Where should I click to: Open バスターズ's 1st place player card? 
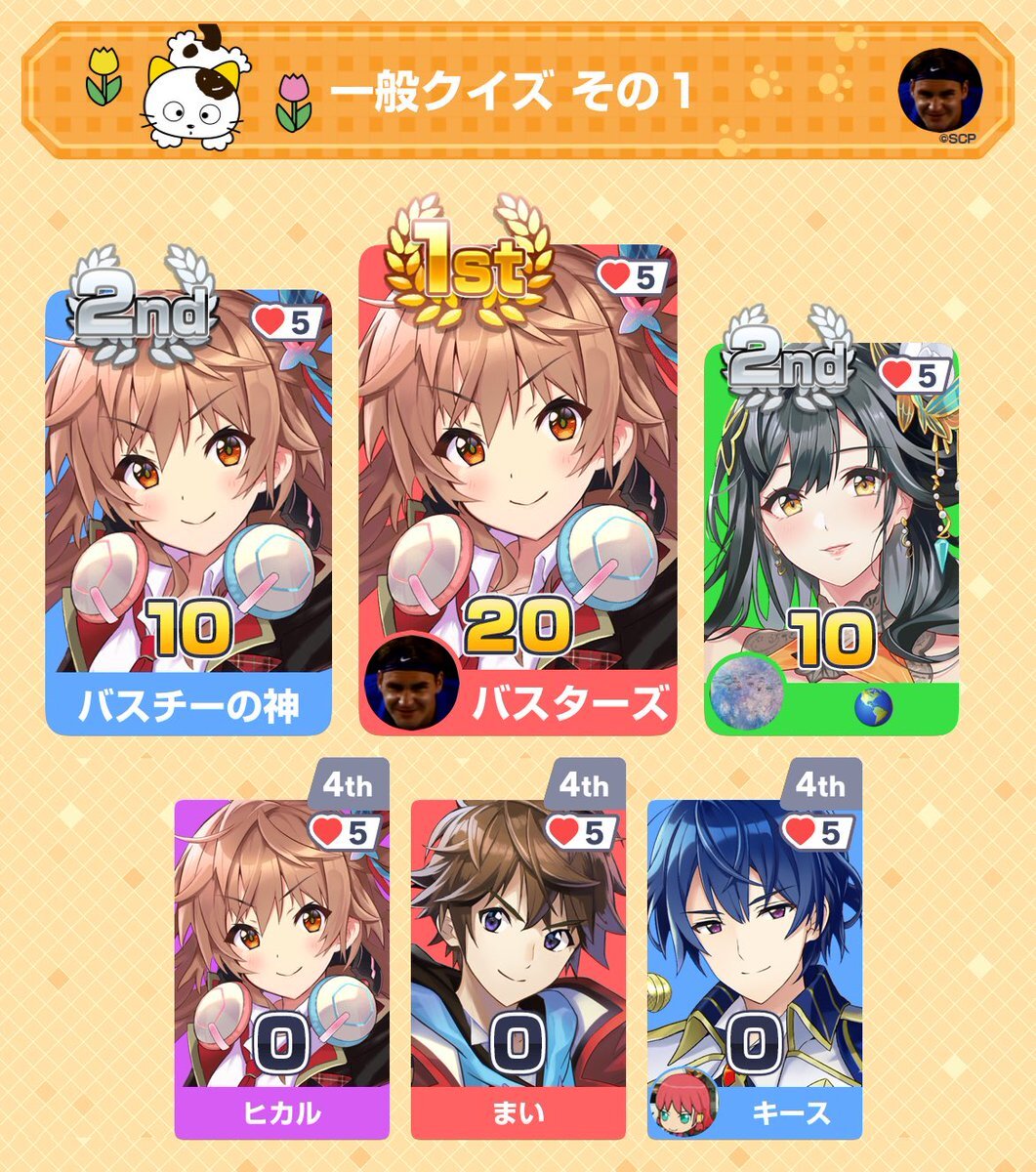pyautogui.click(x=518, y=488)
